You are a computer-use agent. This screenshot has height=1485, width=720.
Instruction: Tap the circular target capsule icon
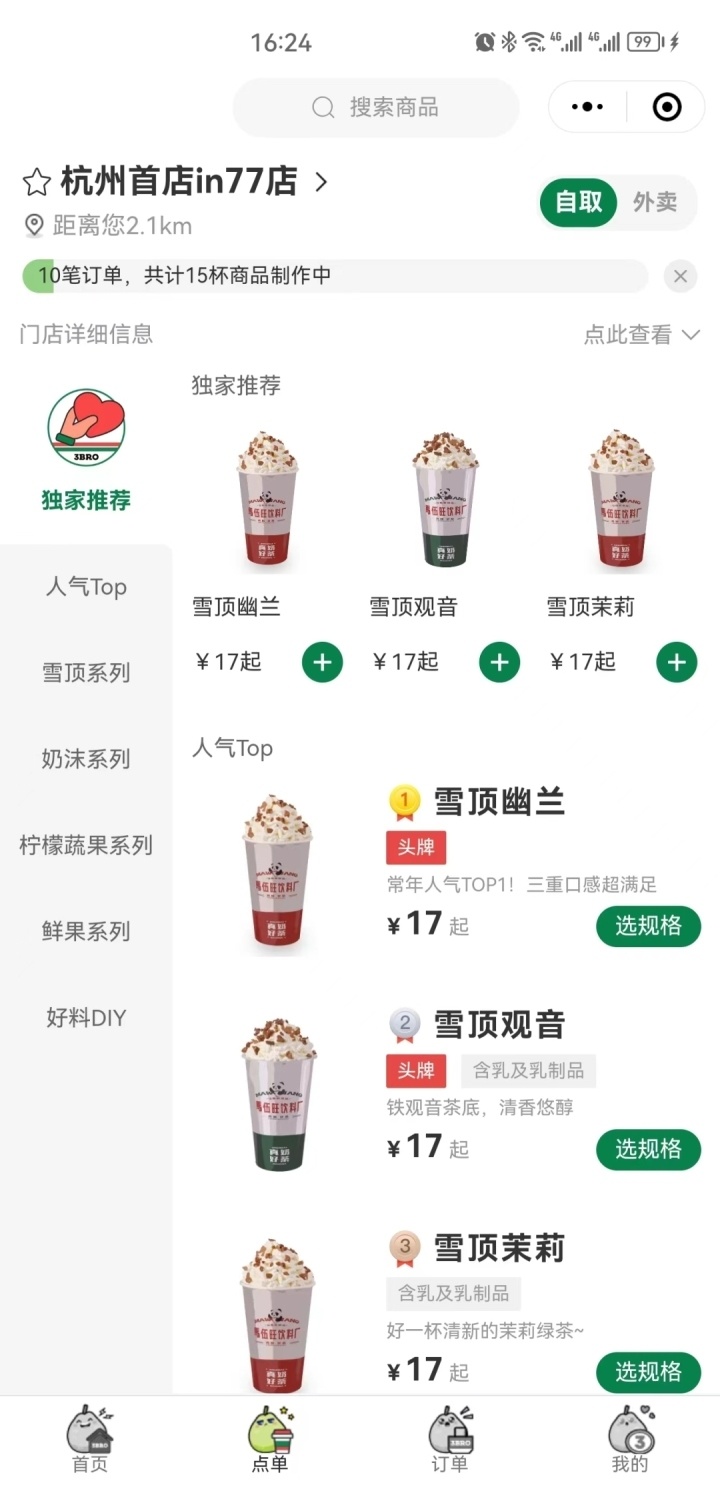(666, 106)
